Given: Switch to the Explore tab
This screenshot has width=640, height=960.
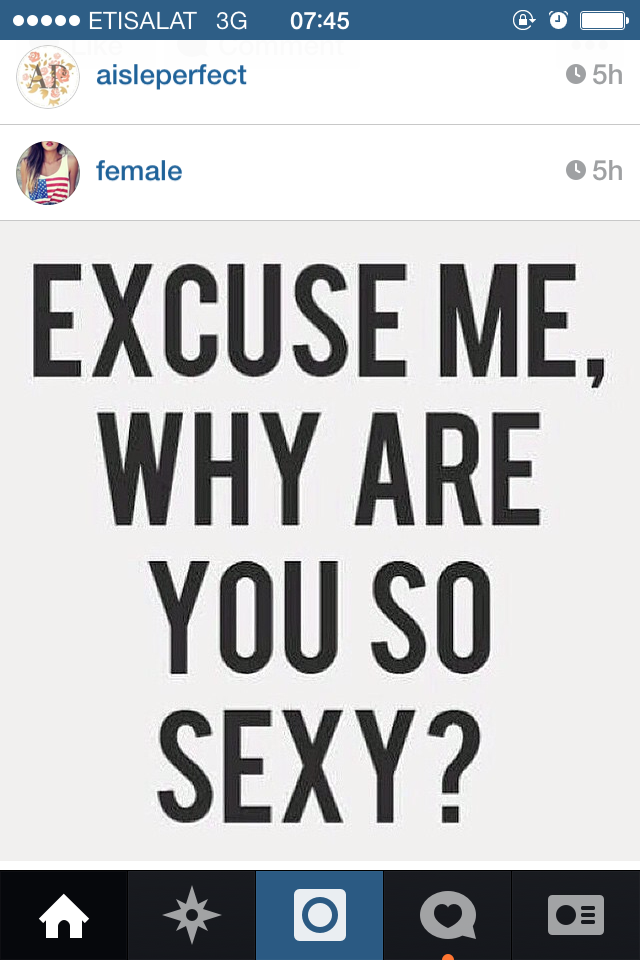Looking at the screenshot, I should (x=192, y=916).
